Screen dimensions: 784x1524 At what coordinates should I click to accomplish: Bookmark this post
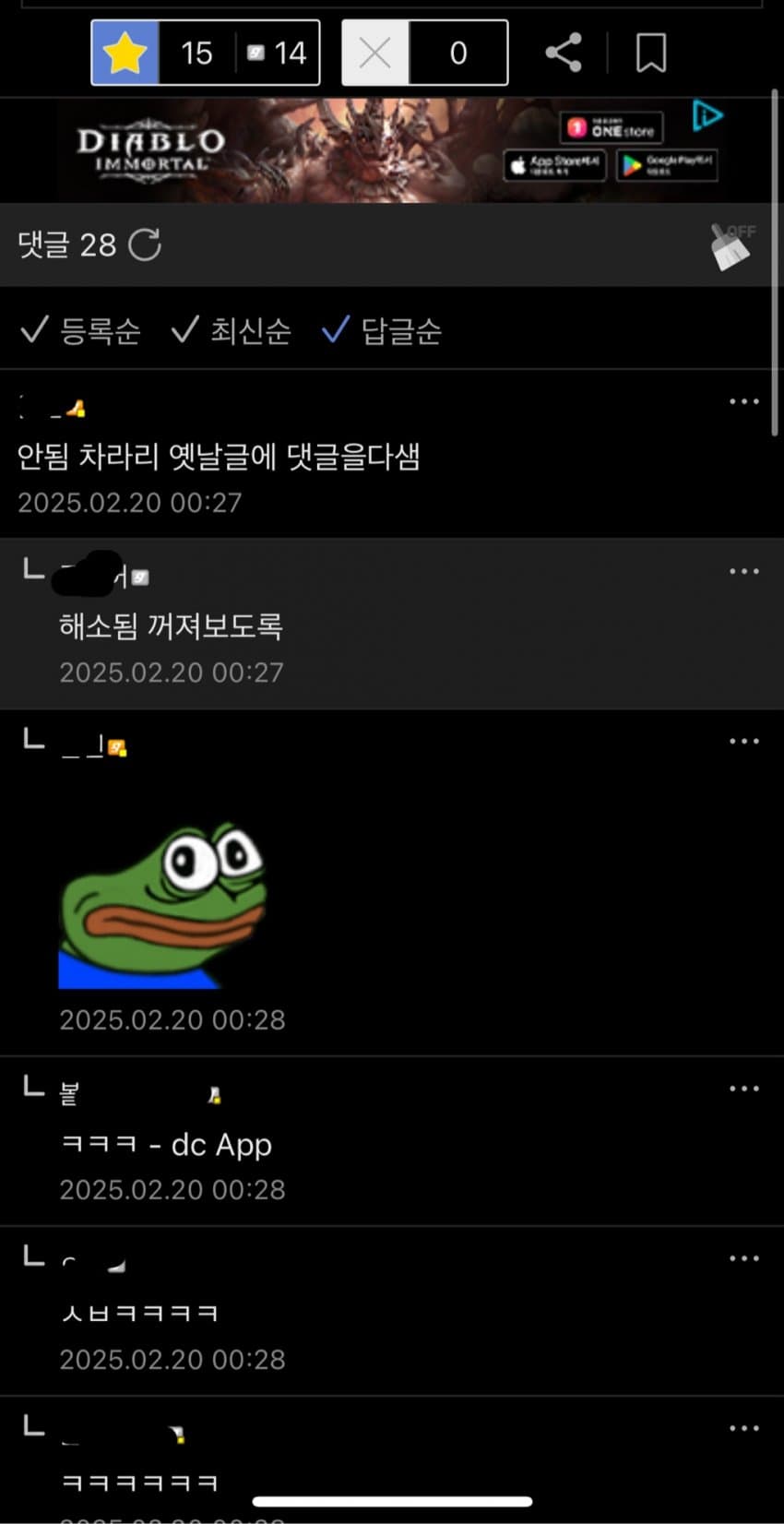[651, 53]
